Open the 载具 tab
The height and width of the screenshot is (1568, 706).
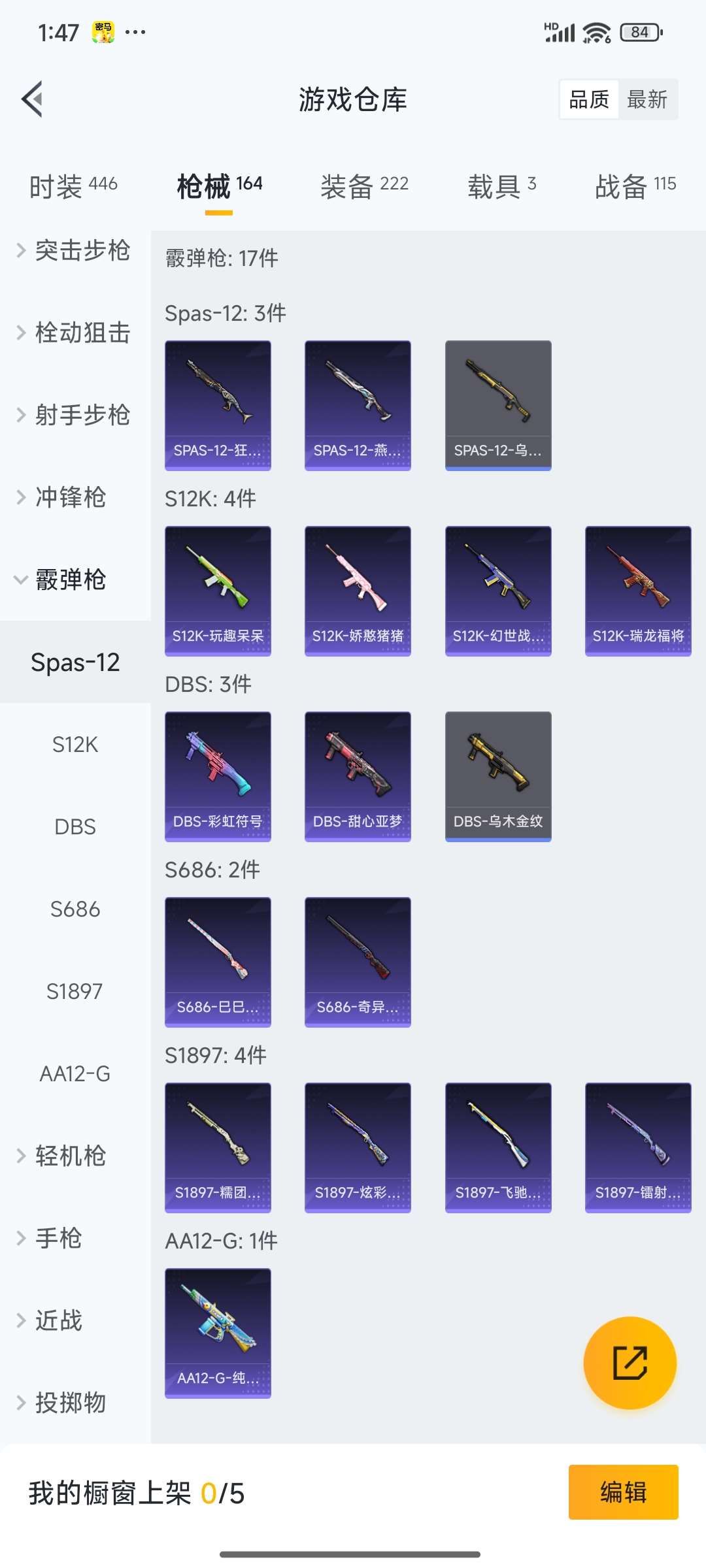tap(501, 186)
